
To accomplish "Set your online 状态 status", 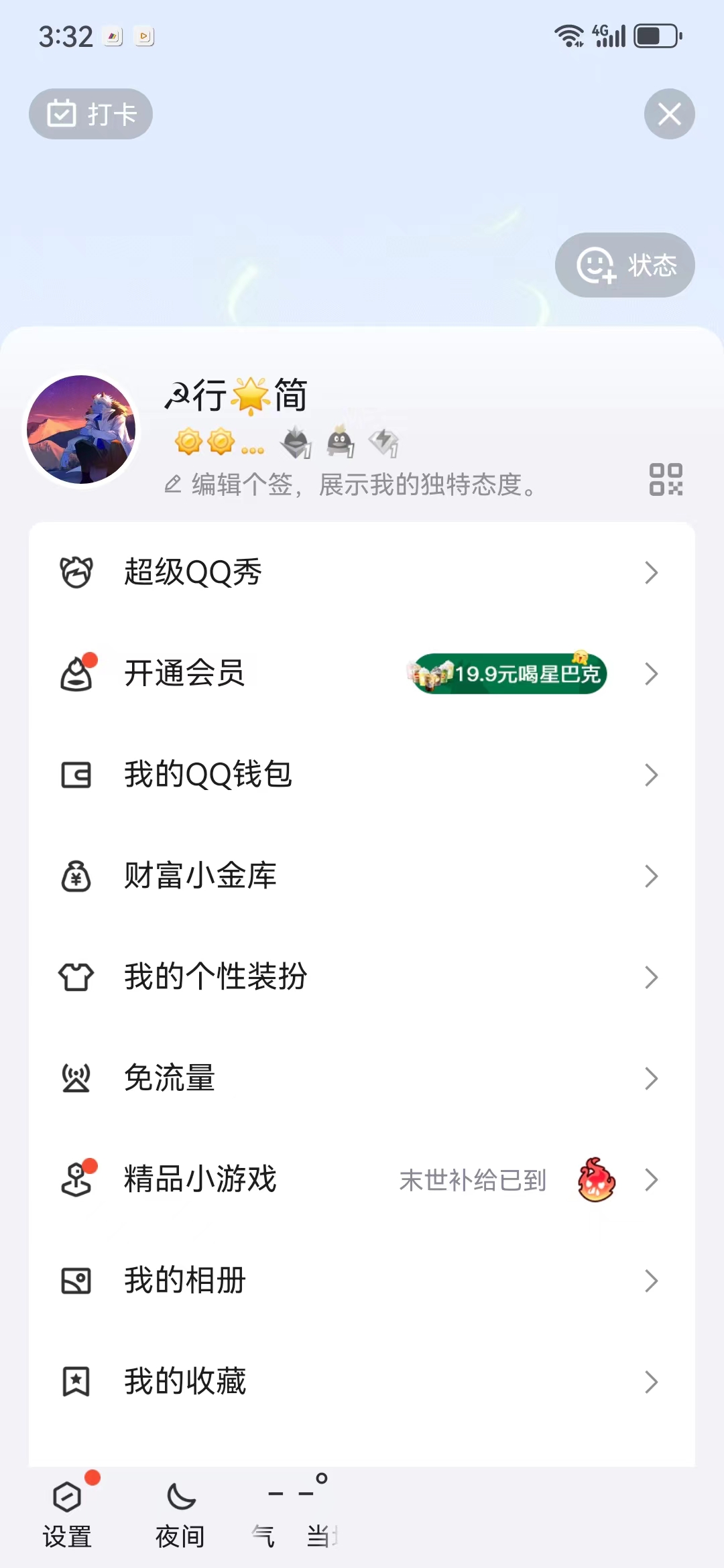I will pos(625,265).
